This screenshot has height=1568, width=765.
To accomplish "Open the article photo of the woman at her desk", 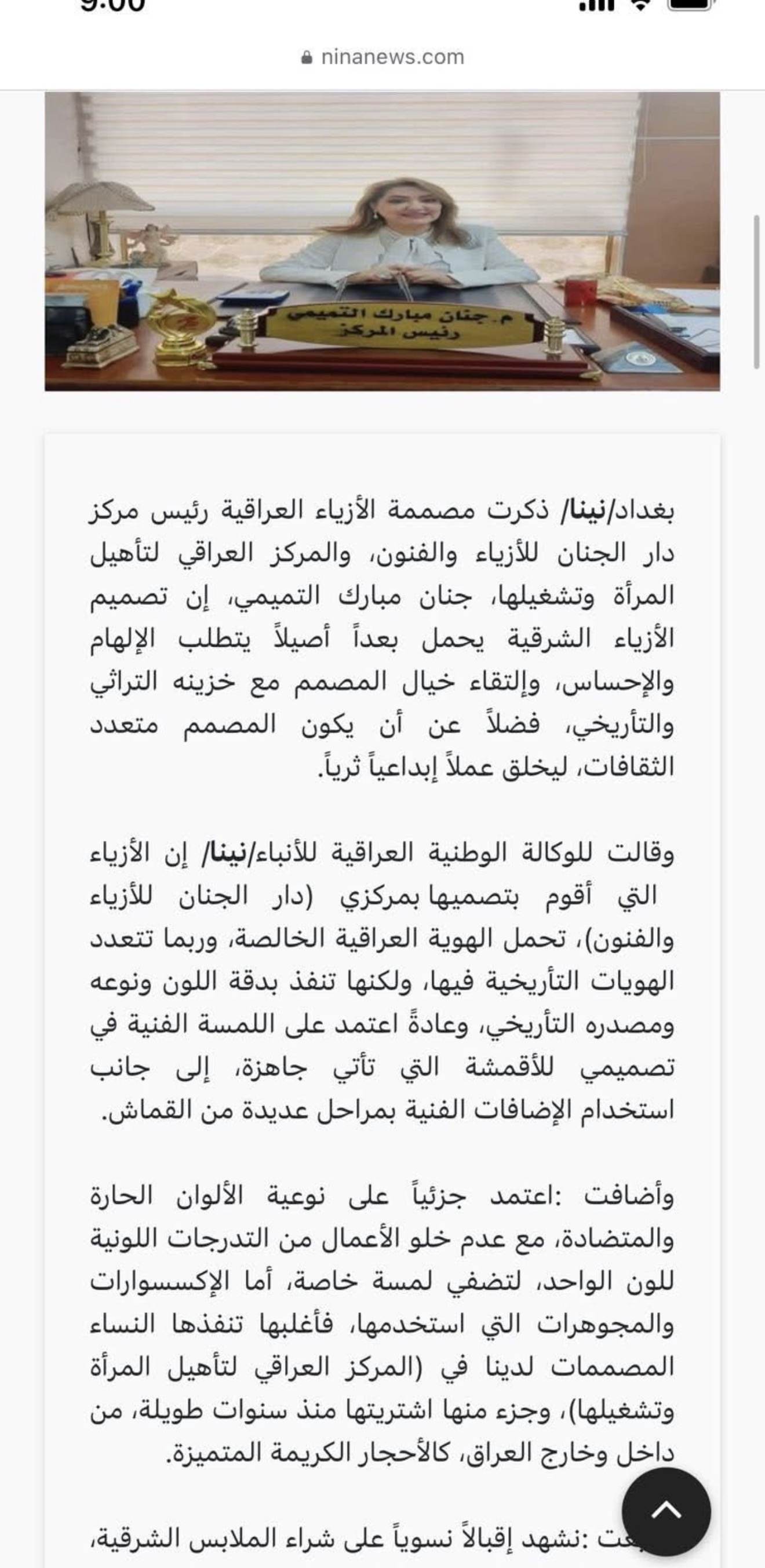I will [x=382, y=241].
